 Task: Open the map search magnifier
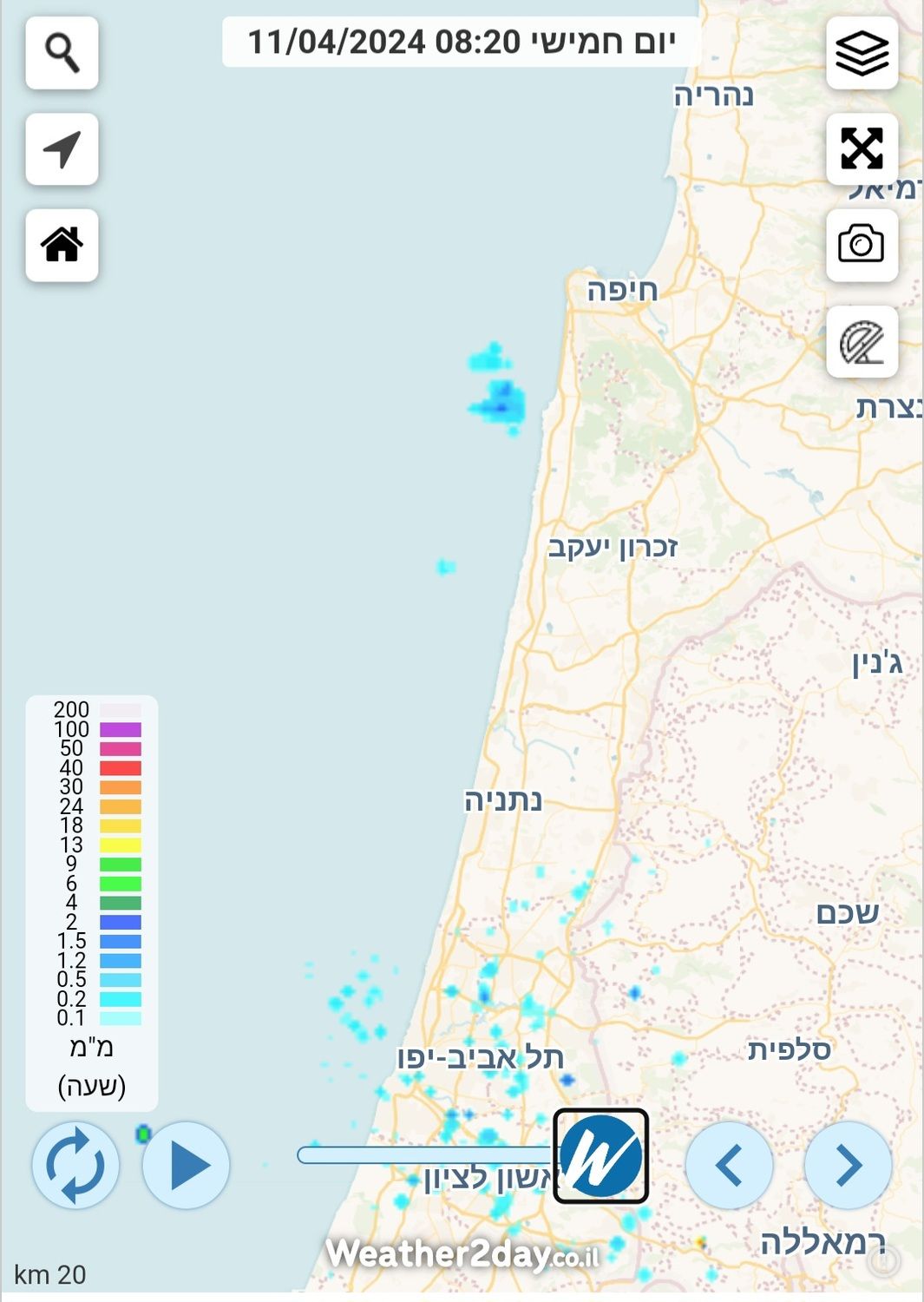(62, 53)
